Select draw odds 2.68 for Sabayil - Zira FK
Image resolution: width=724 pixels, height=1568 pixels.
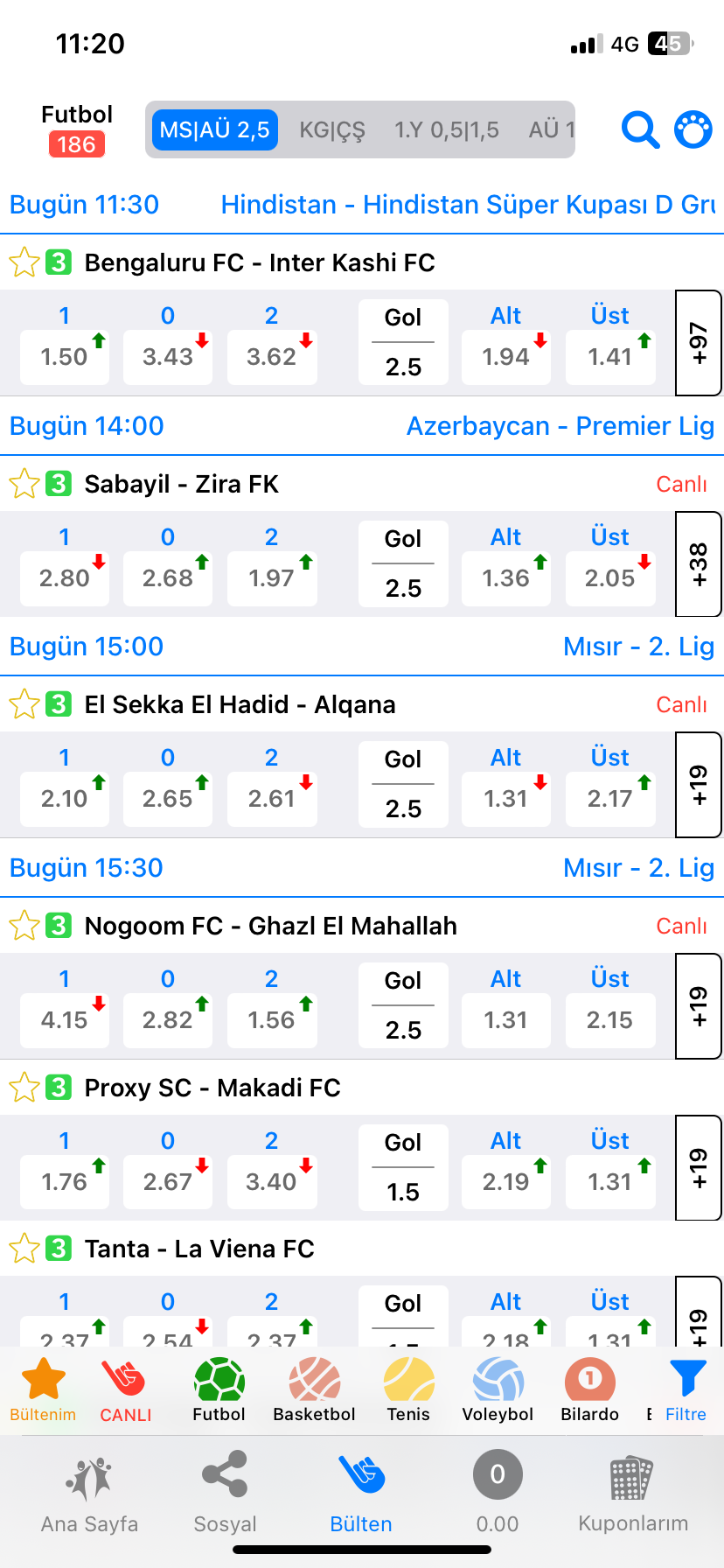[x=167, y=577]
